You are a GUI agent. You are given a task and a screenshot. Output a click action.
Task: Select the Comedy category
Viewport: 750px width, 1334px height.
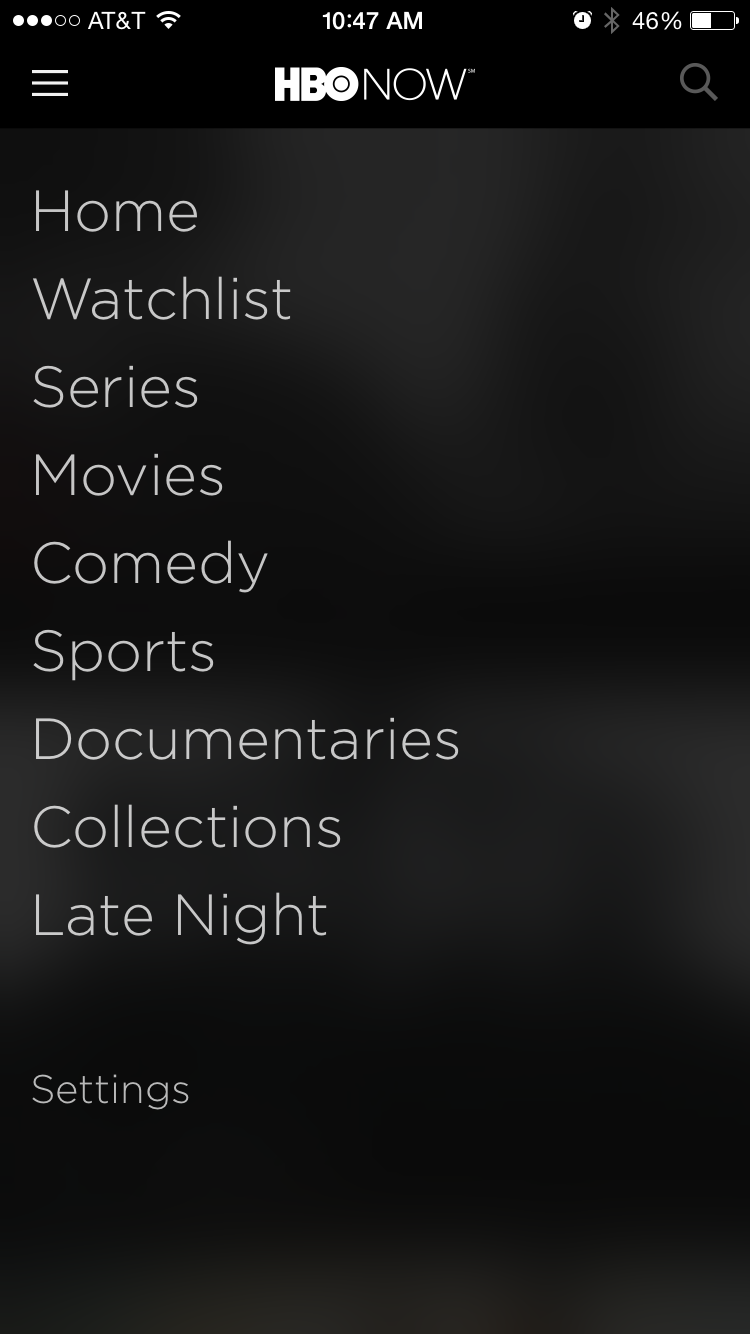click(x=149, y=563)
